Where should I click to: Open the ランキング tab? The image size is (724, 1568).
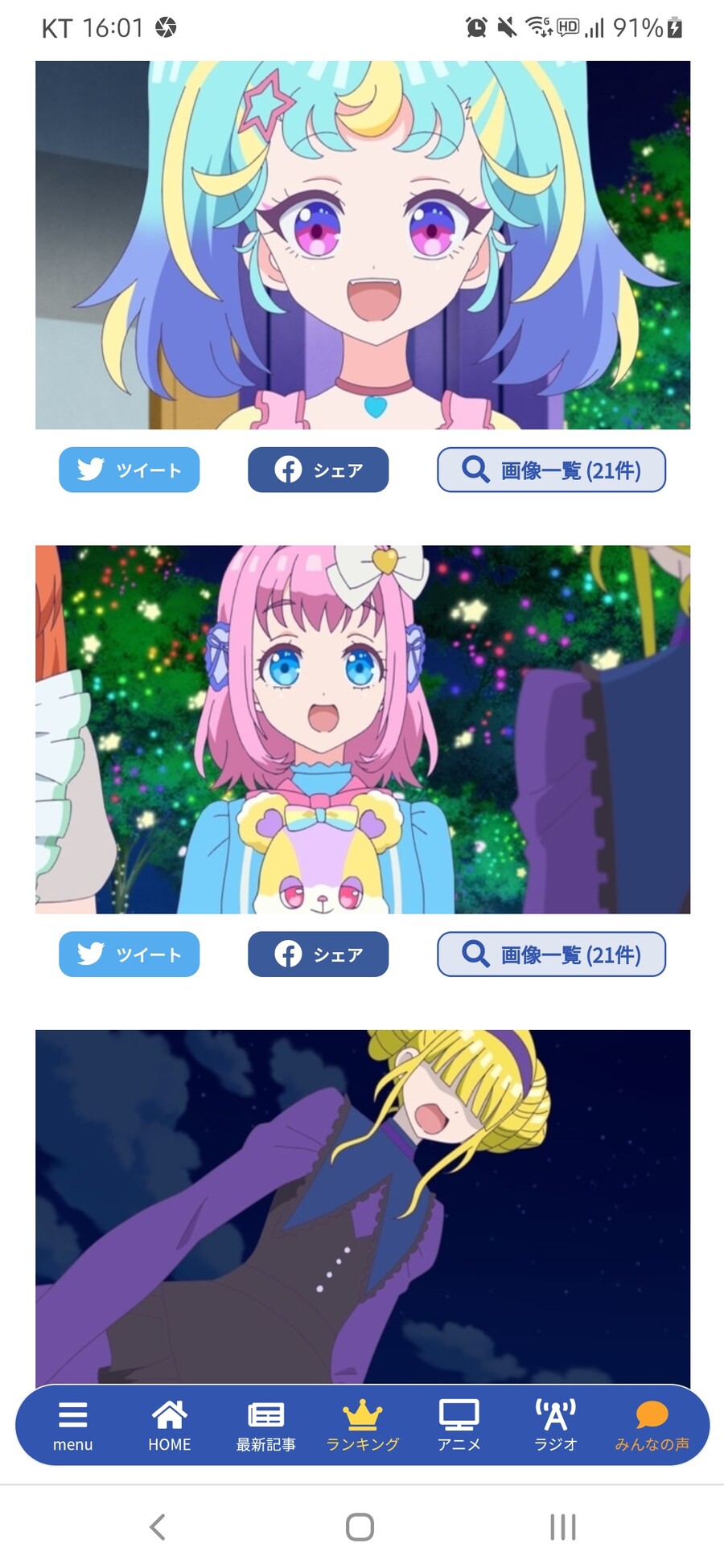coord(362,1426)
